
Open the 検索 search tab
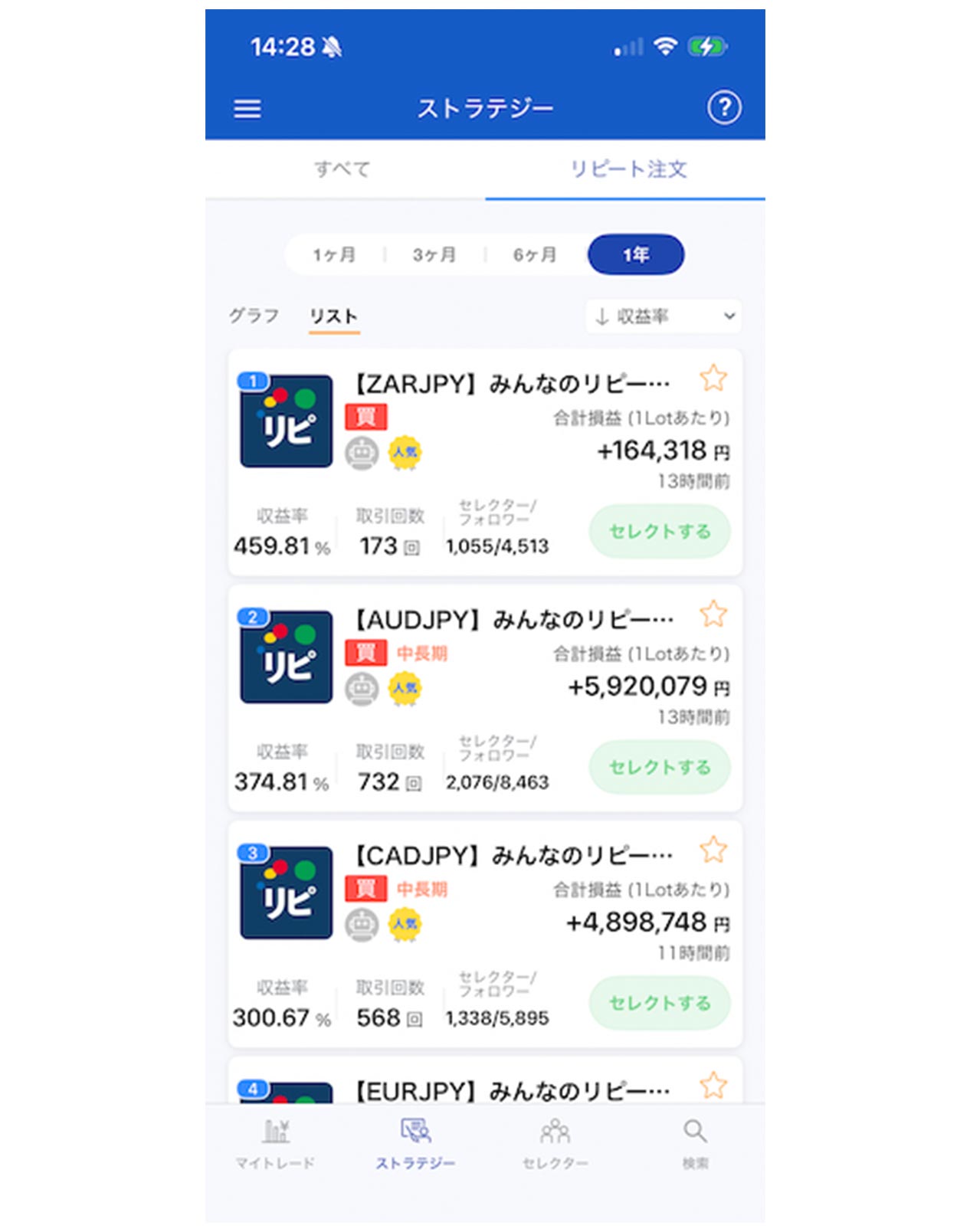695,1143
